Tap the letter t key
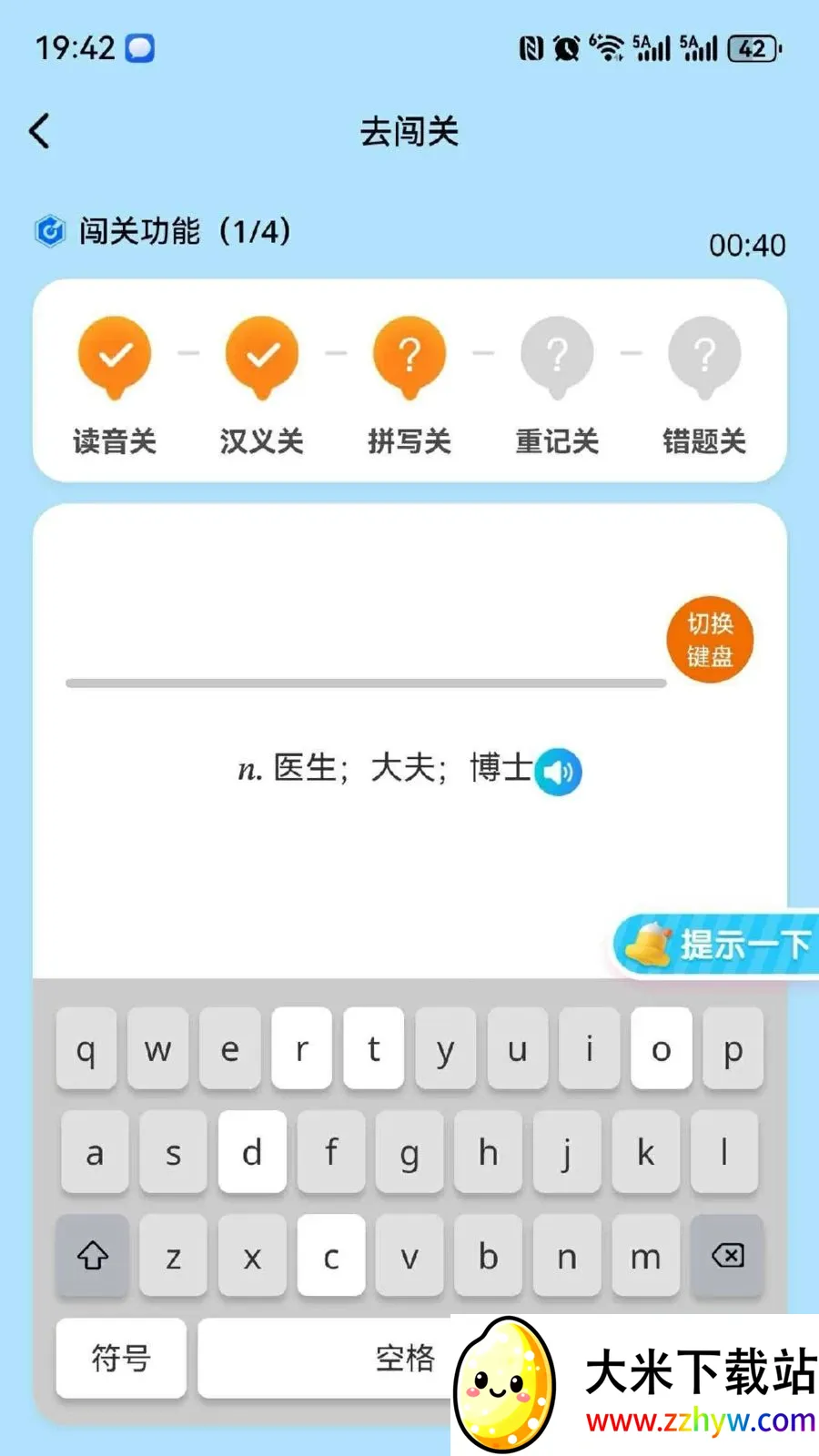 click(x=373, y=1048)
